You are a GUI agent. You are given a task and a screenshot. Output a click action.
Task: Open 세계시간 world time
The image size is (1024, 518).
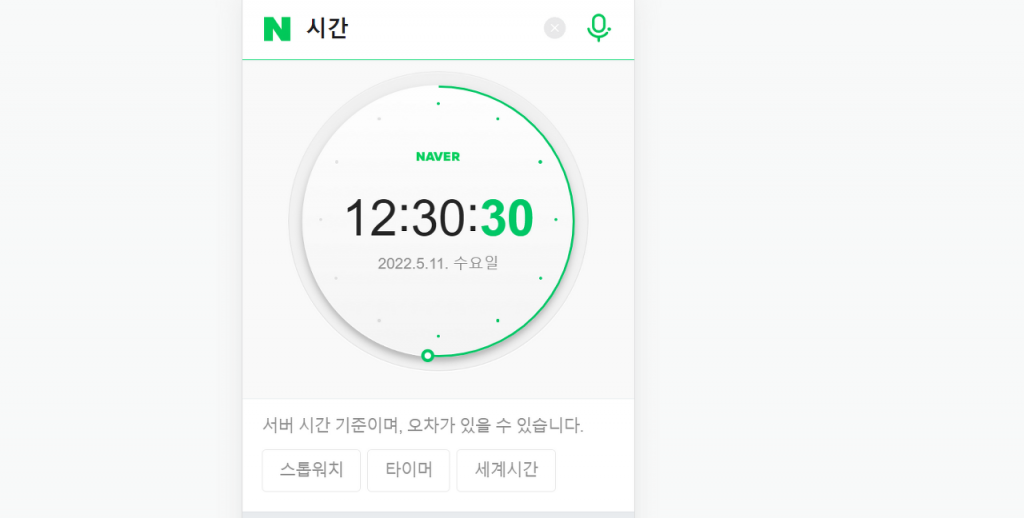point(505,470)
